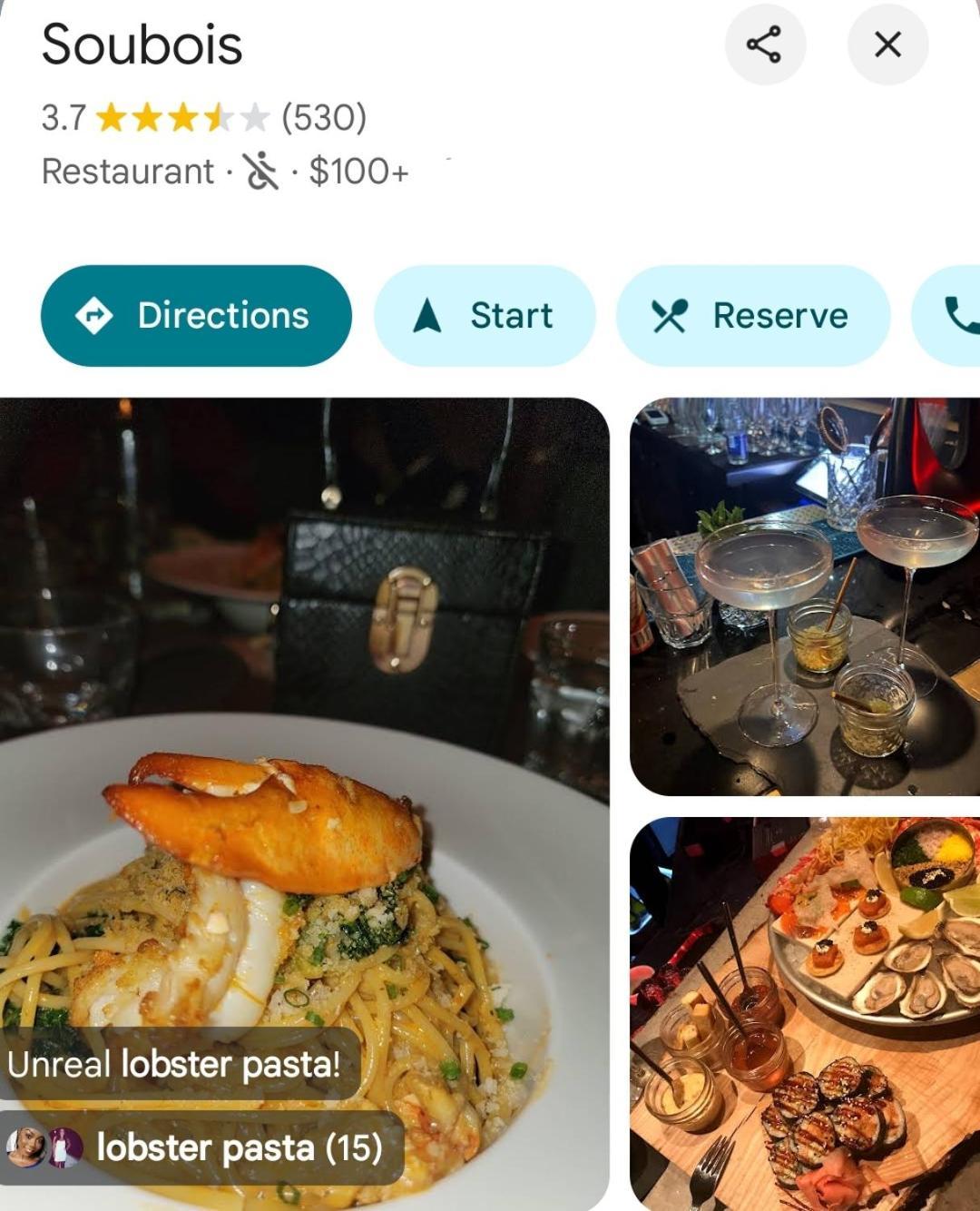980x1211 pixels.
Task: Start navigation to Soubois
Action: 485,316
